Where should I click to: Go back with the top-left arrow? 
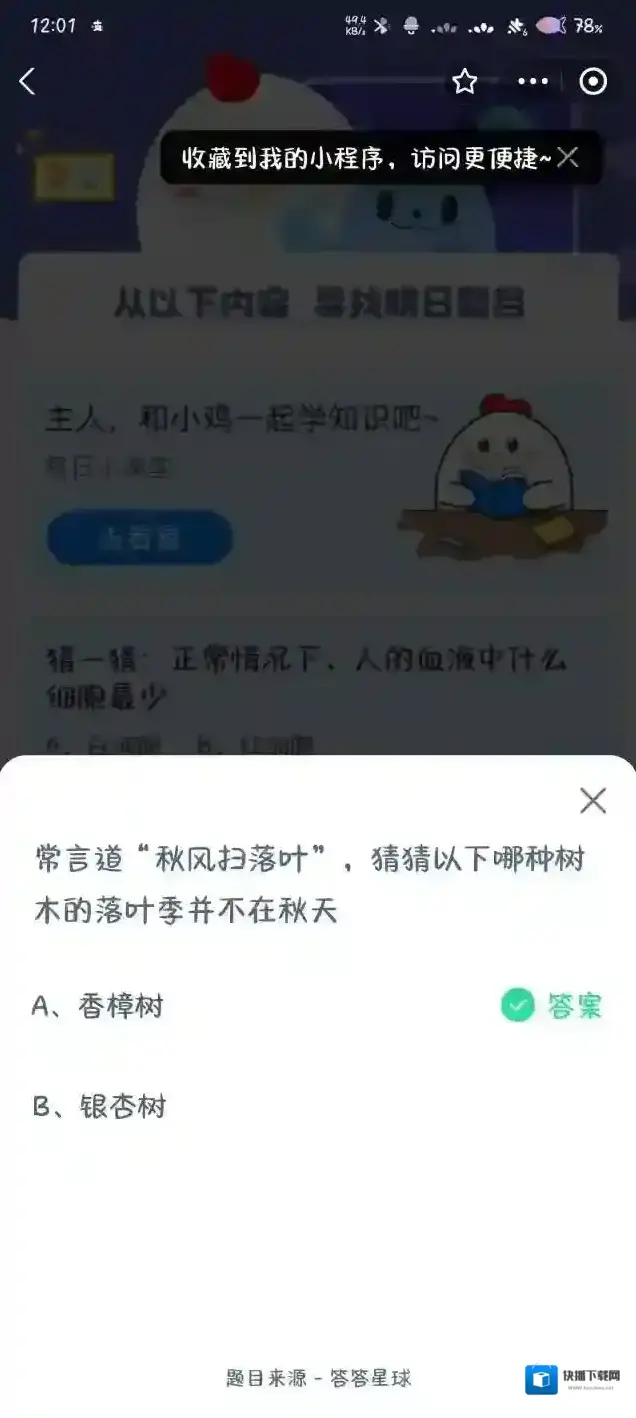pos(28,82)
